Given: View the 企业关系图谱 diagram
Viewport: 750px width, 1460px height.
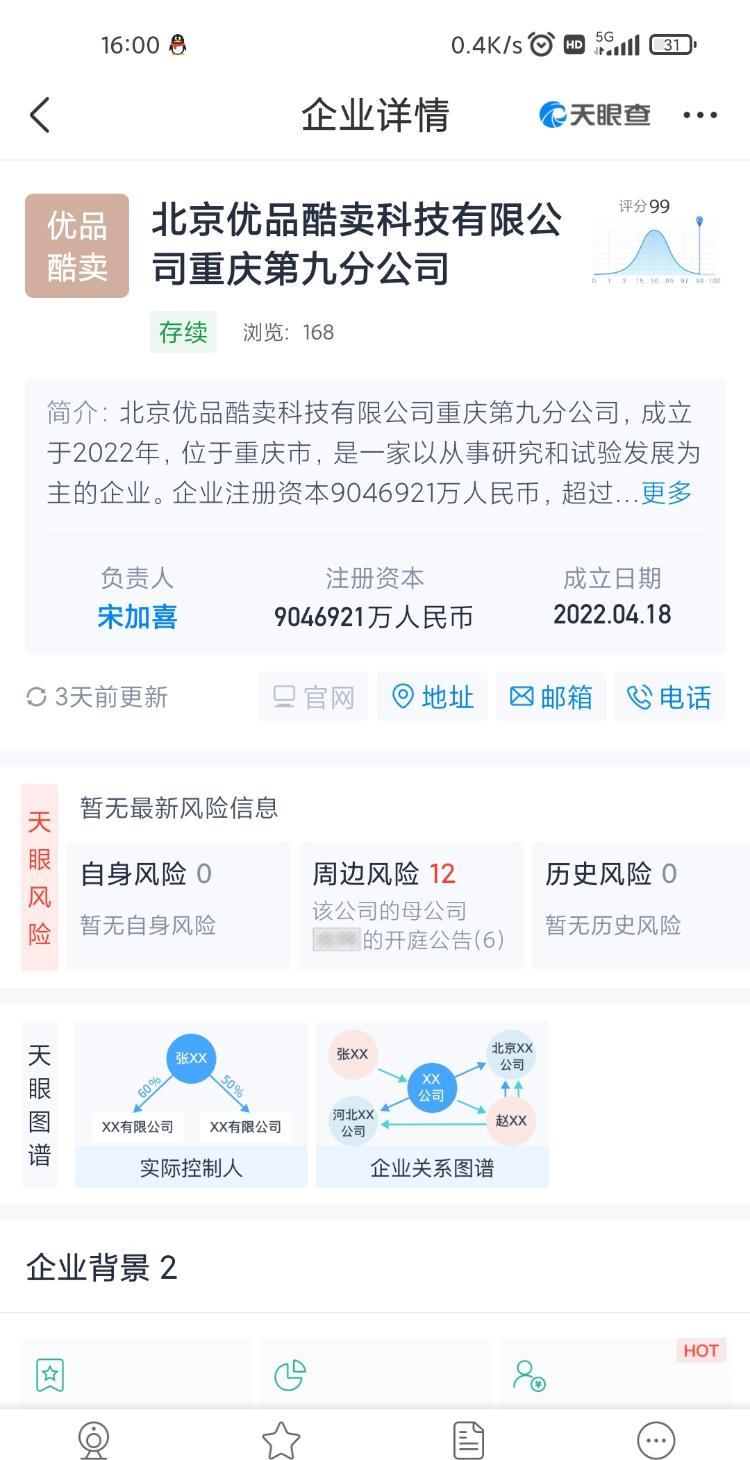Looking at the screenshot, I should point(432,1104).
